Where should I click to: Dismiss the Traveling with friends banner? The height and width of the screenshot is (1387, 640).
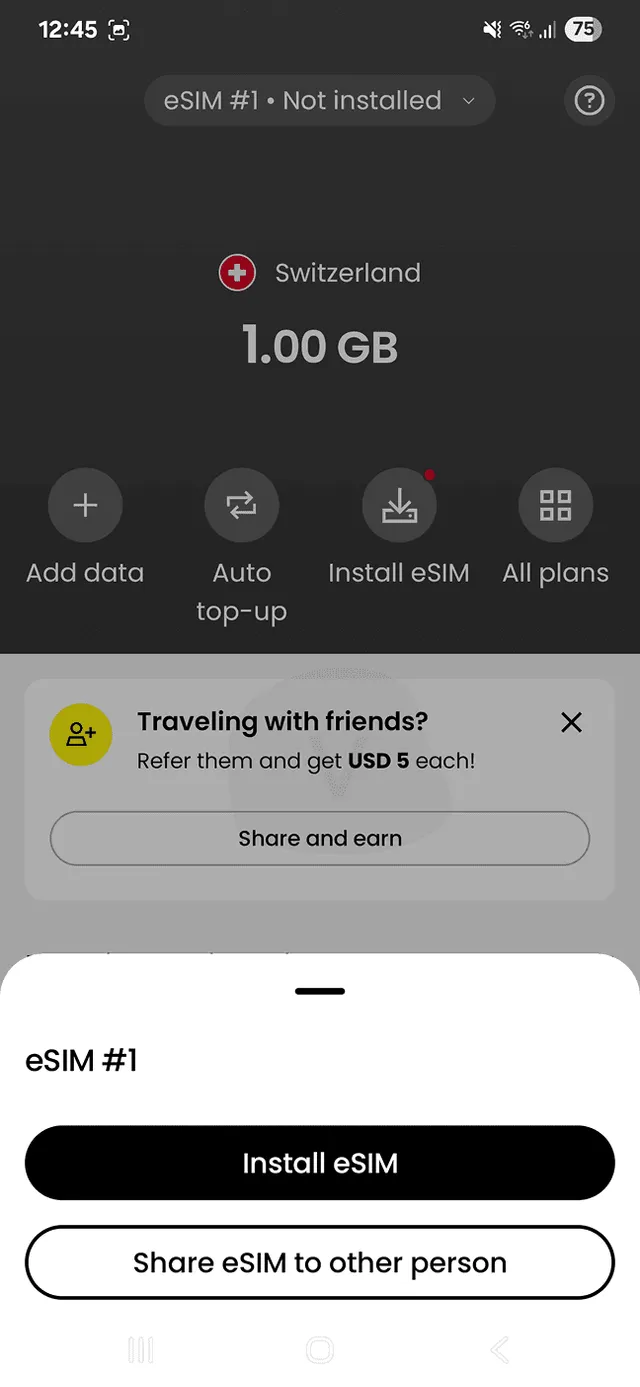(x=571, y=722)
